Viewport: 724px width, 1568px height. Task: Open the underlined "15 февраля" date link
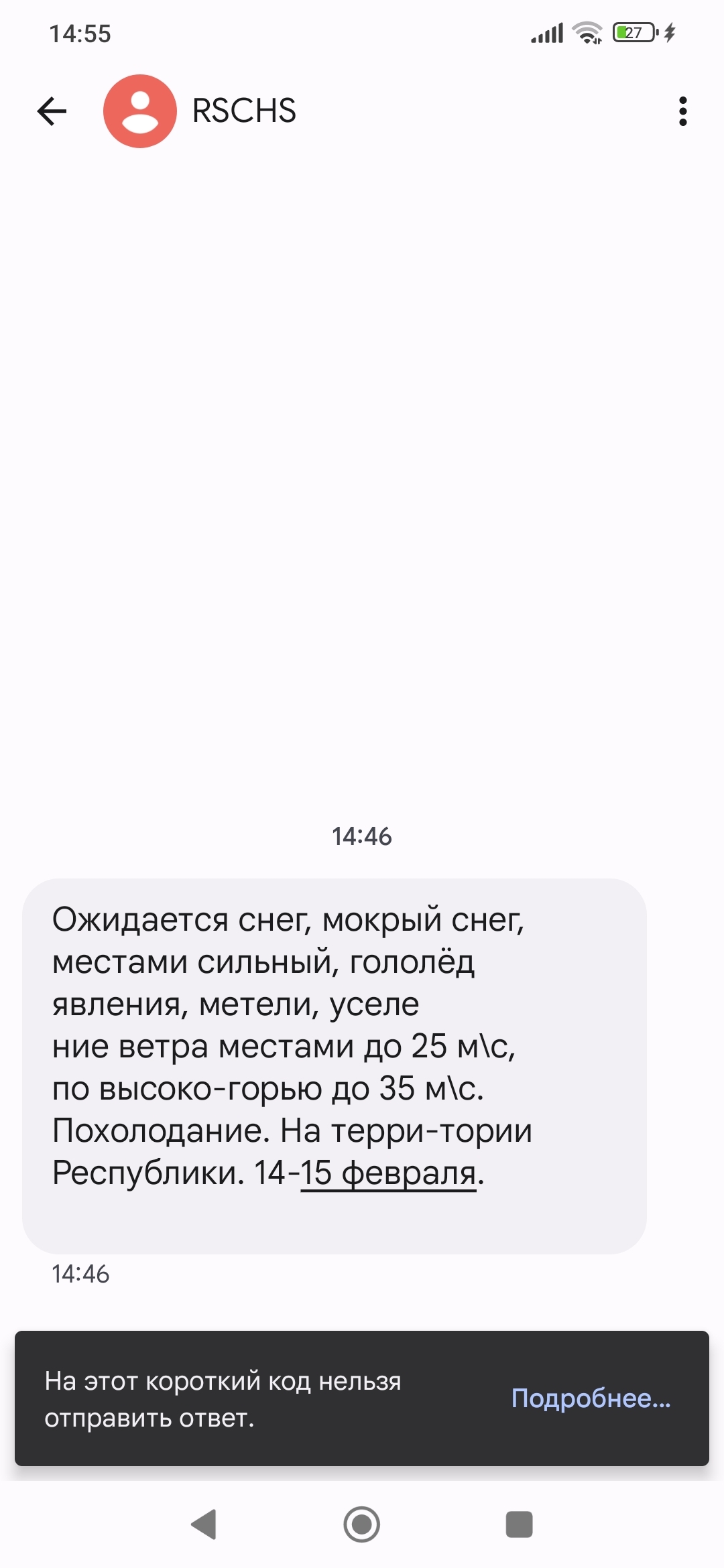click(x=388, y=1173)
